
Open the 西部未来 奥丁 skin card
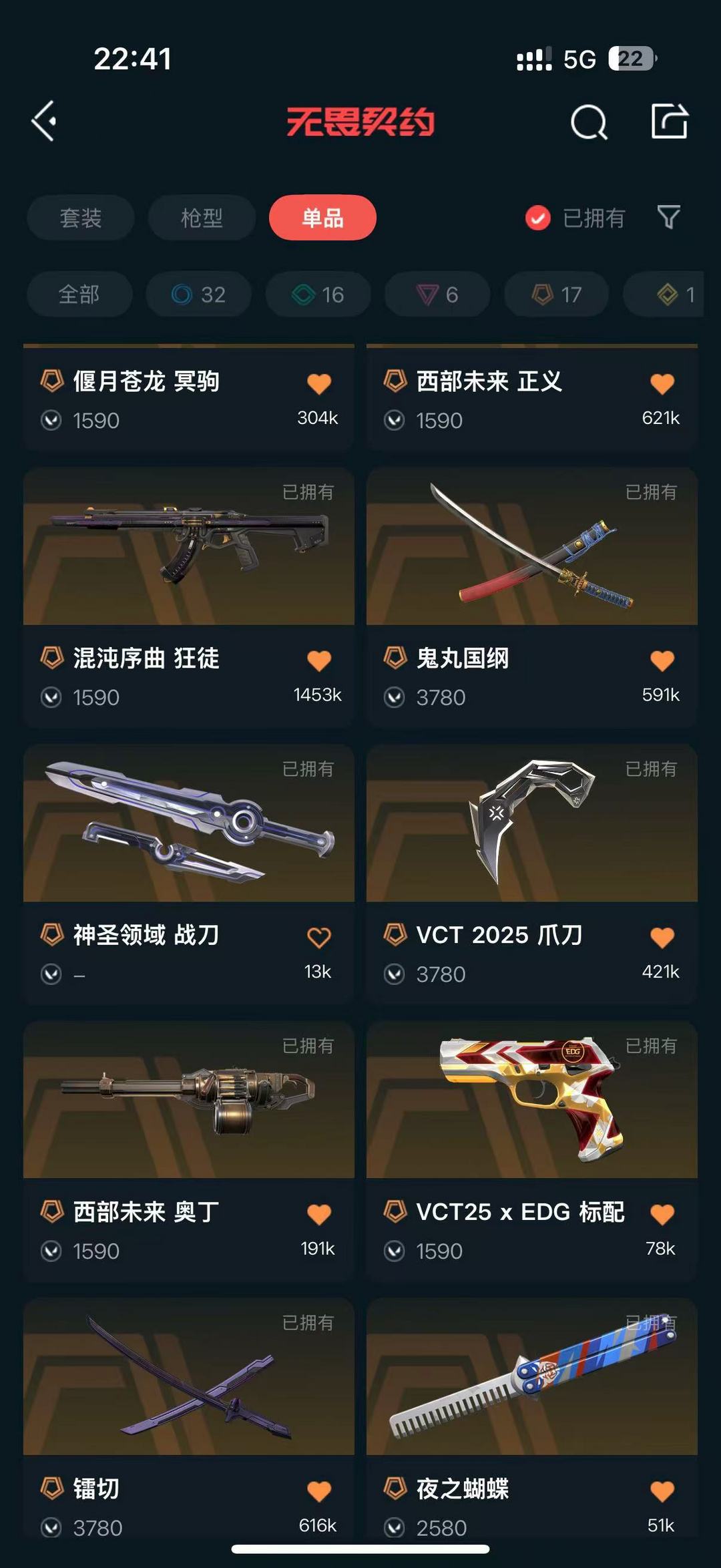point(189,1151)
